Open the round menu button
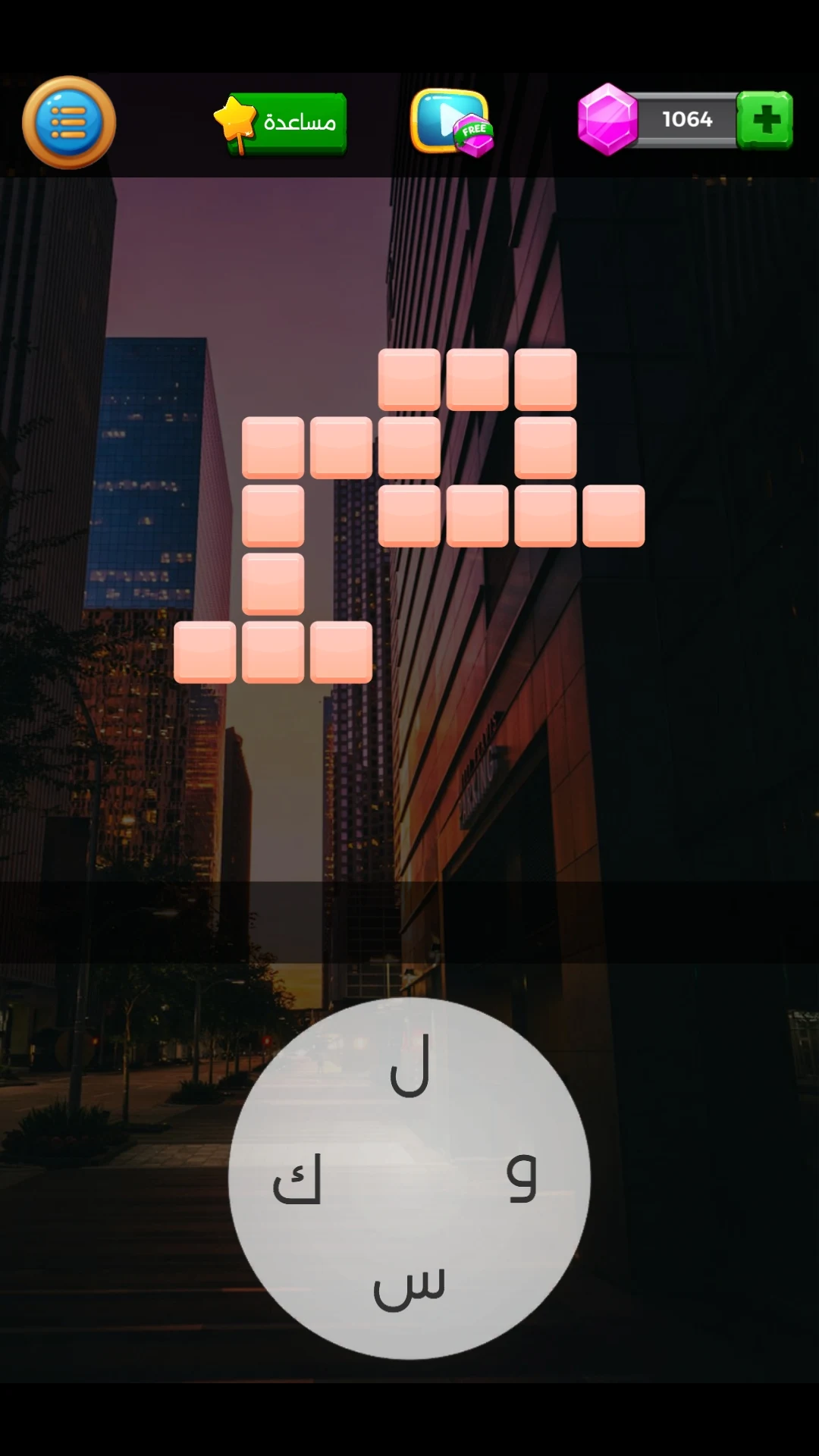The height and width of the screenshot is (1456, 819). [x=69, y=122]
